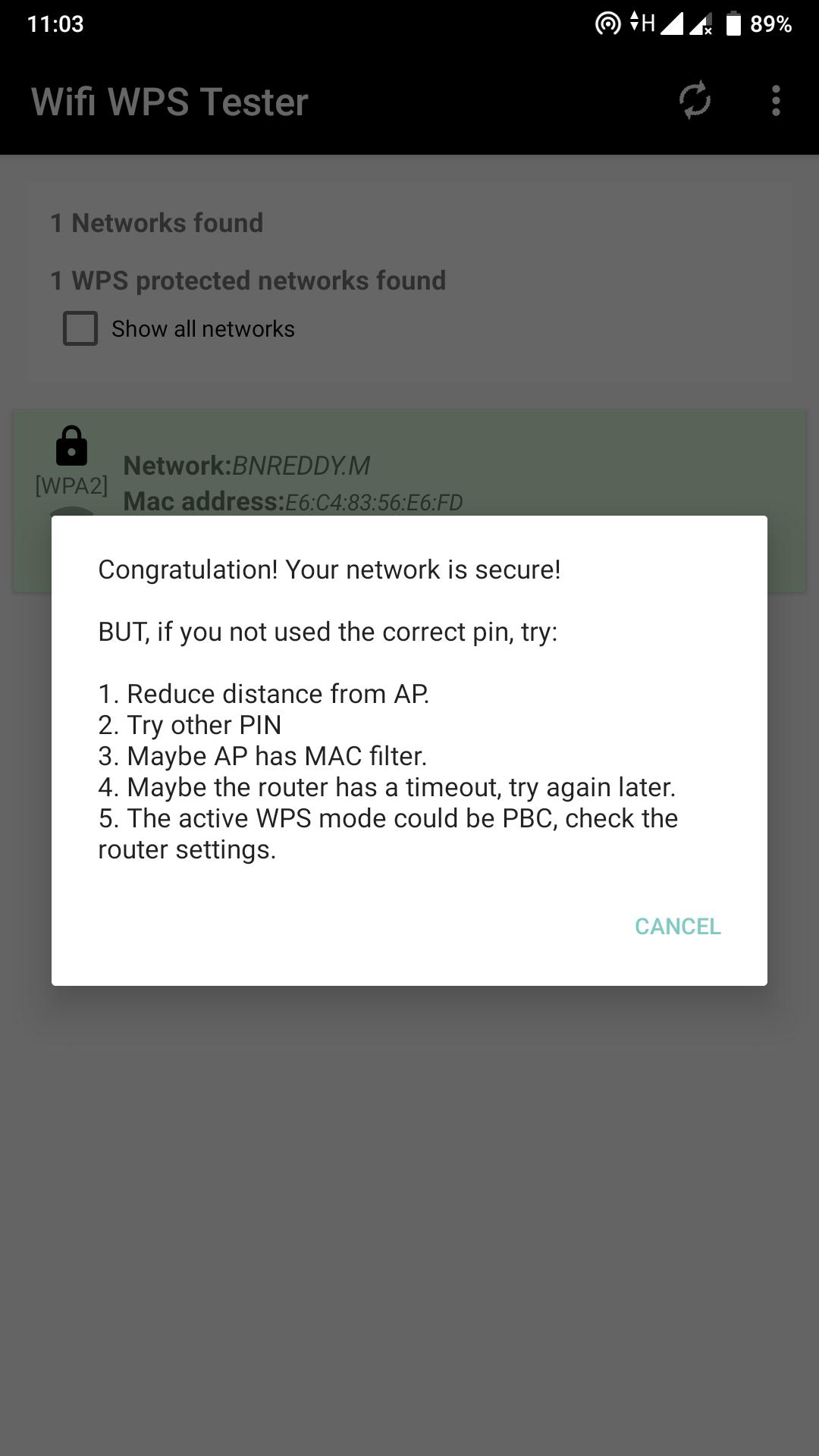The image size is (819, 1456).
Task: Tap the refresh networks icon
Action: [695, 101]
